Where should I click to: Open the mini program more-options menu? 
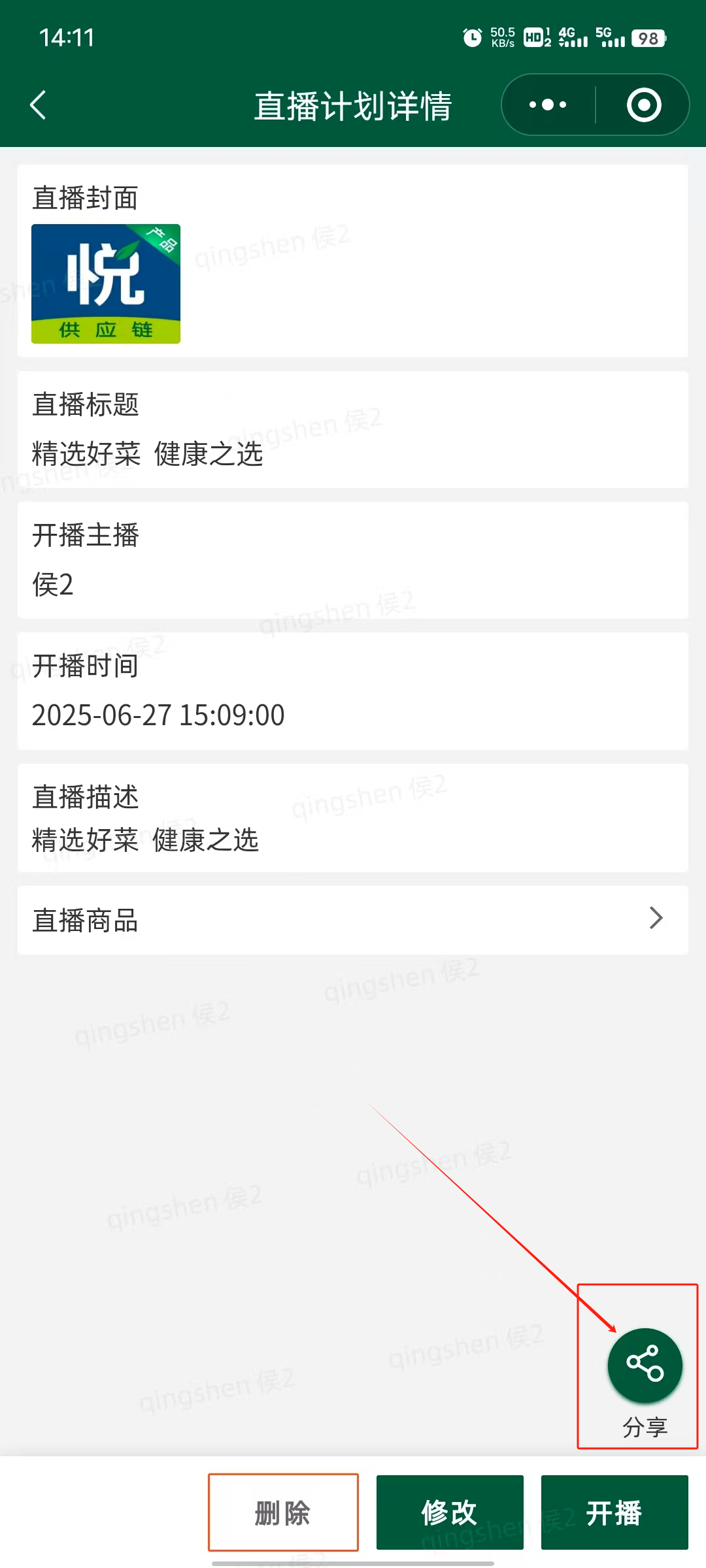[x=548, y=105]
